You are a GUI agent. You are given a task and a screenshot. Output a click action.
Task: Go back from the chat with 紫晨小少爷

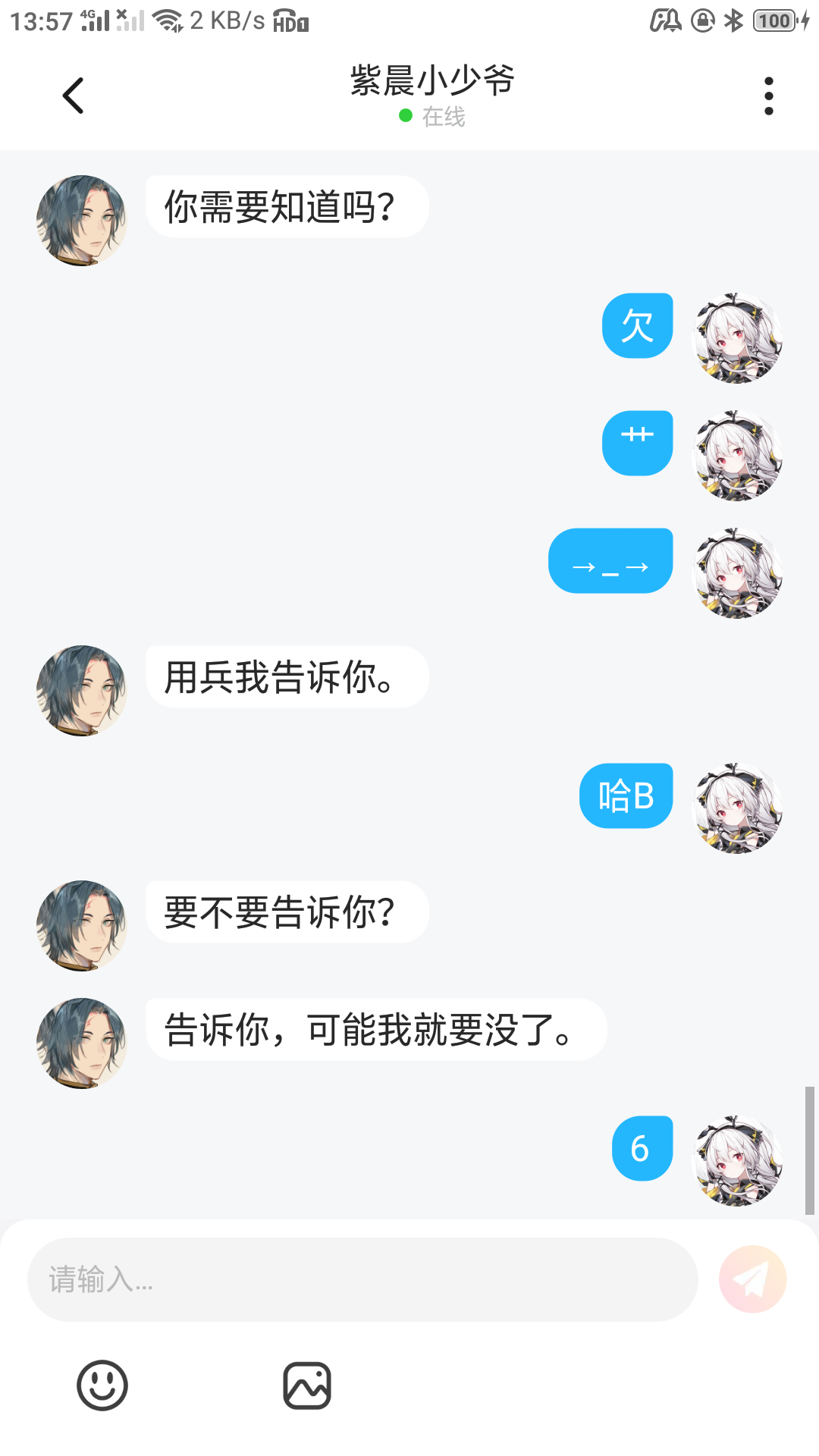(x=73, y=96)
